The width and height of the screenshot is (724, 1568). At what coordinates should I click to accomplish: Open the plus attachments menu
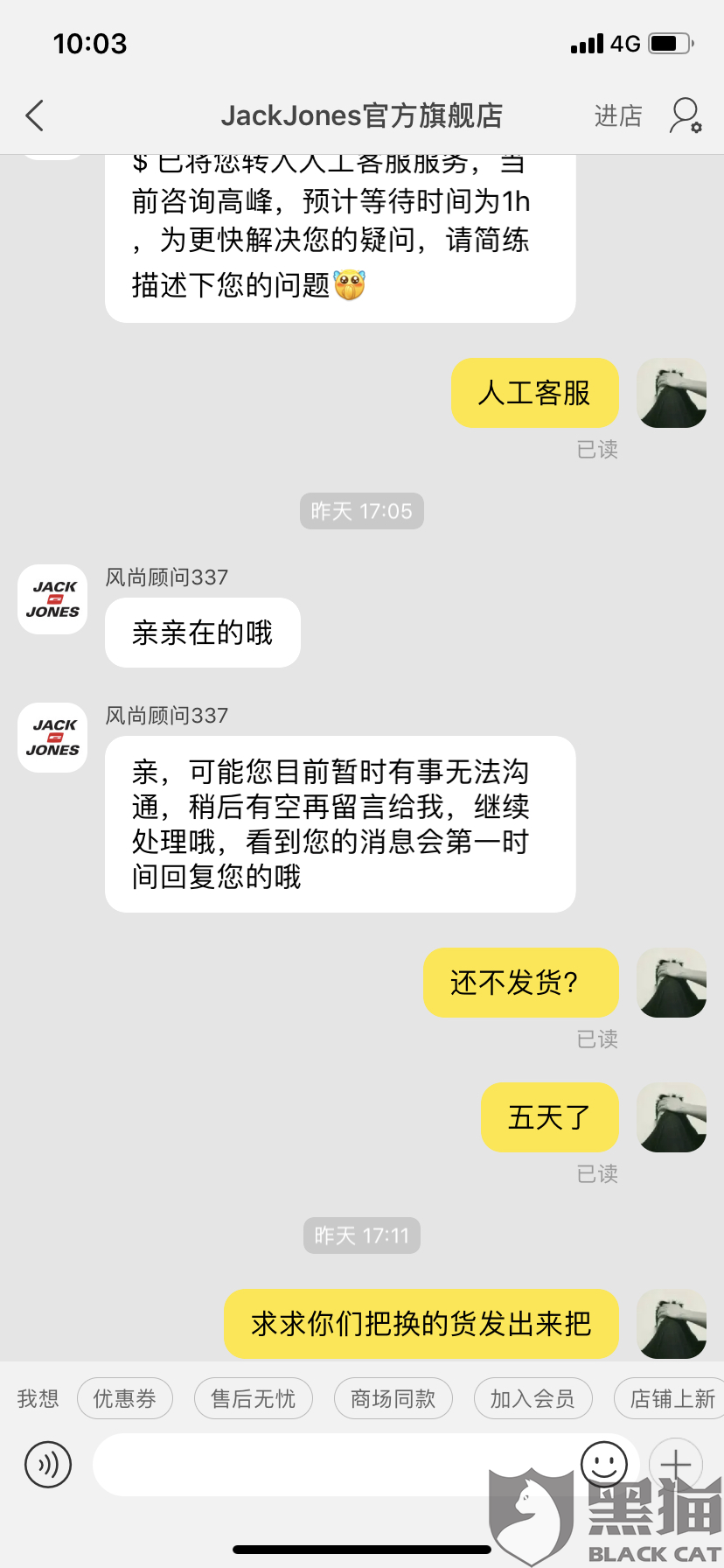[676, 1464]
